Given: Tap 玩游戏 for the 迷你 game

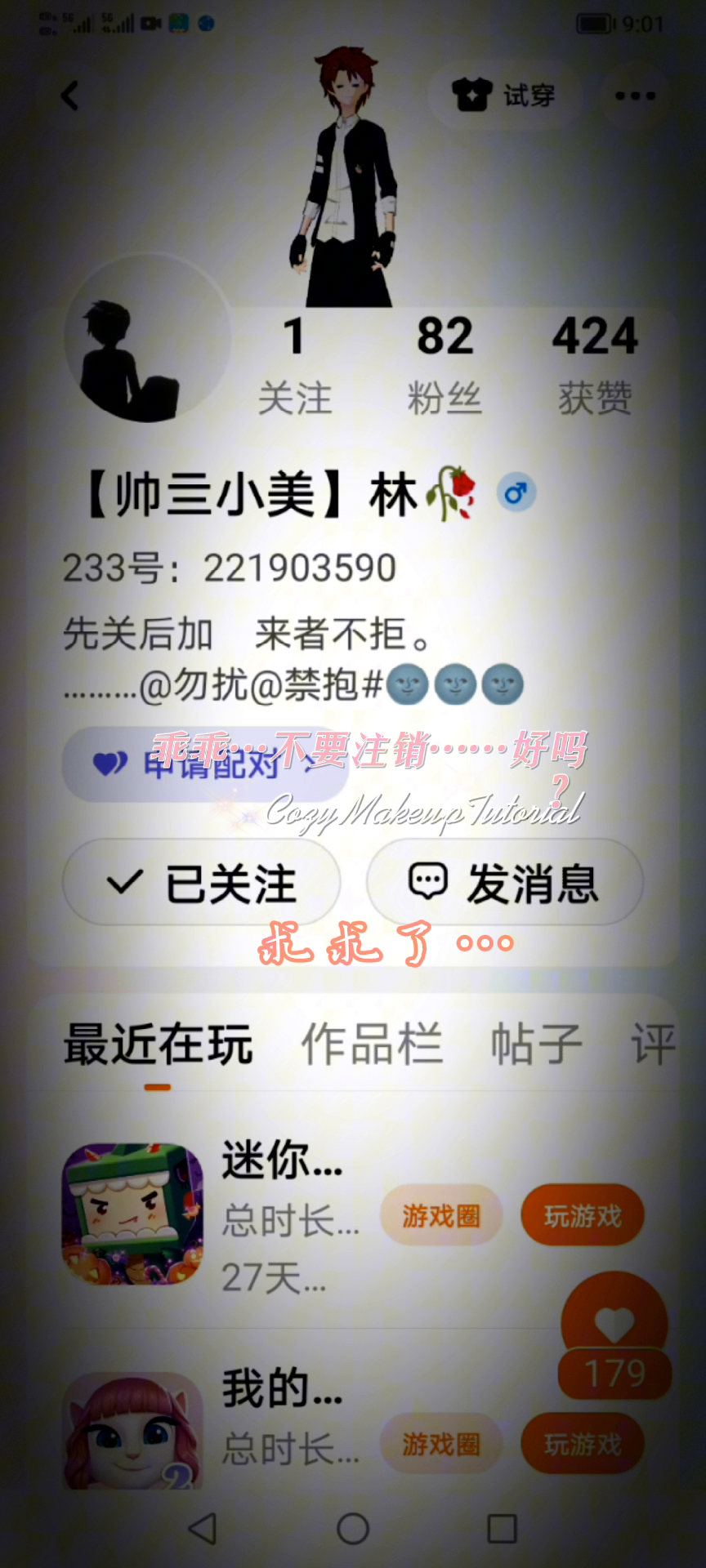Looking at the screenshot, I should click(x=583, y=1216).
